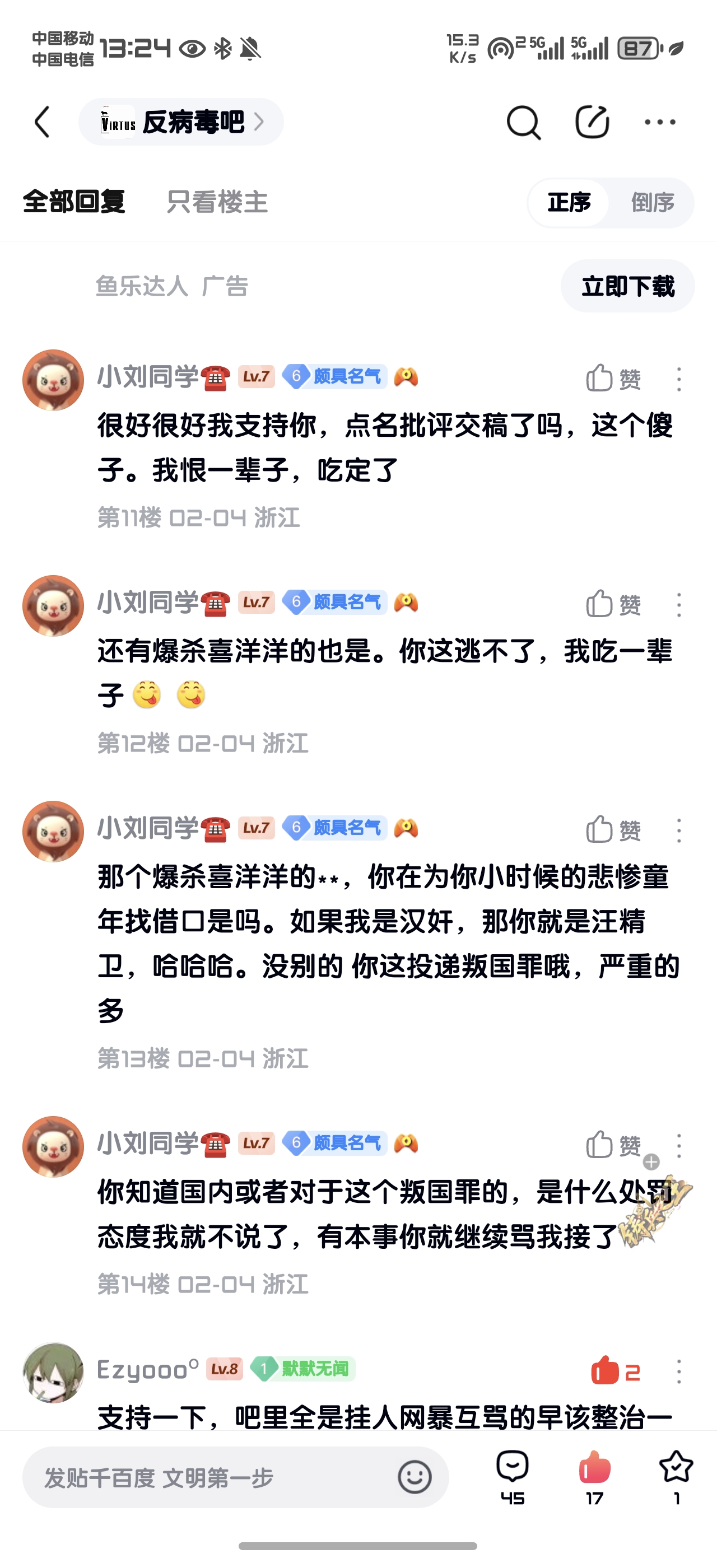This screenshot has width=717, height=1568.
Task: Go back to the previous page
Action: point(42,122)
